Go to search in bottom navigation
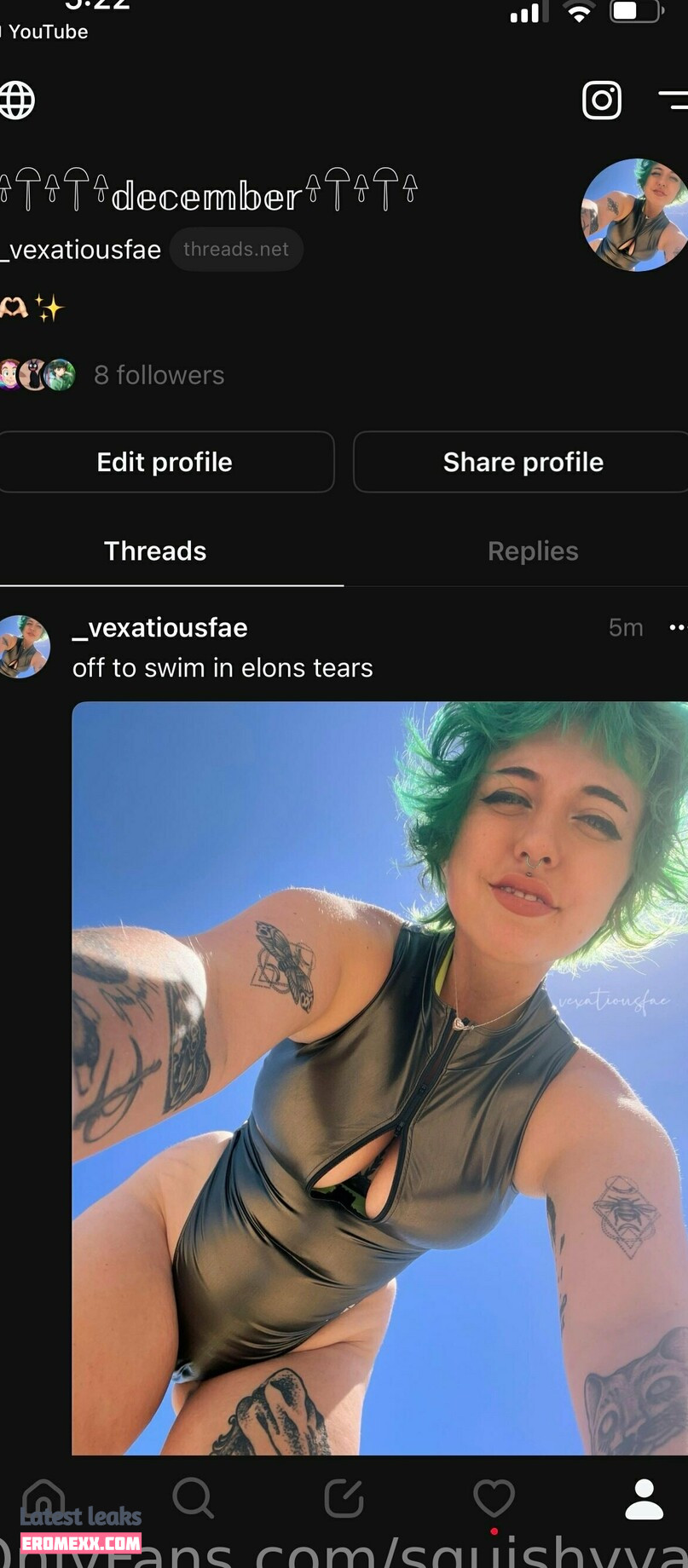Viewport: 688px width, 1568px height. click(194, 1497)
